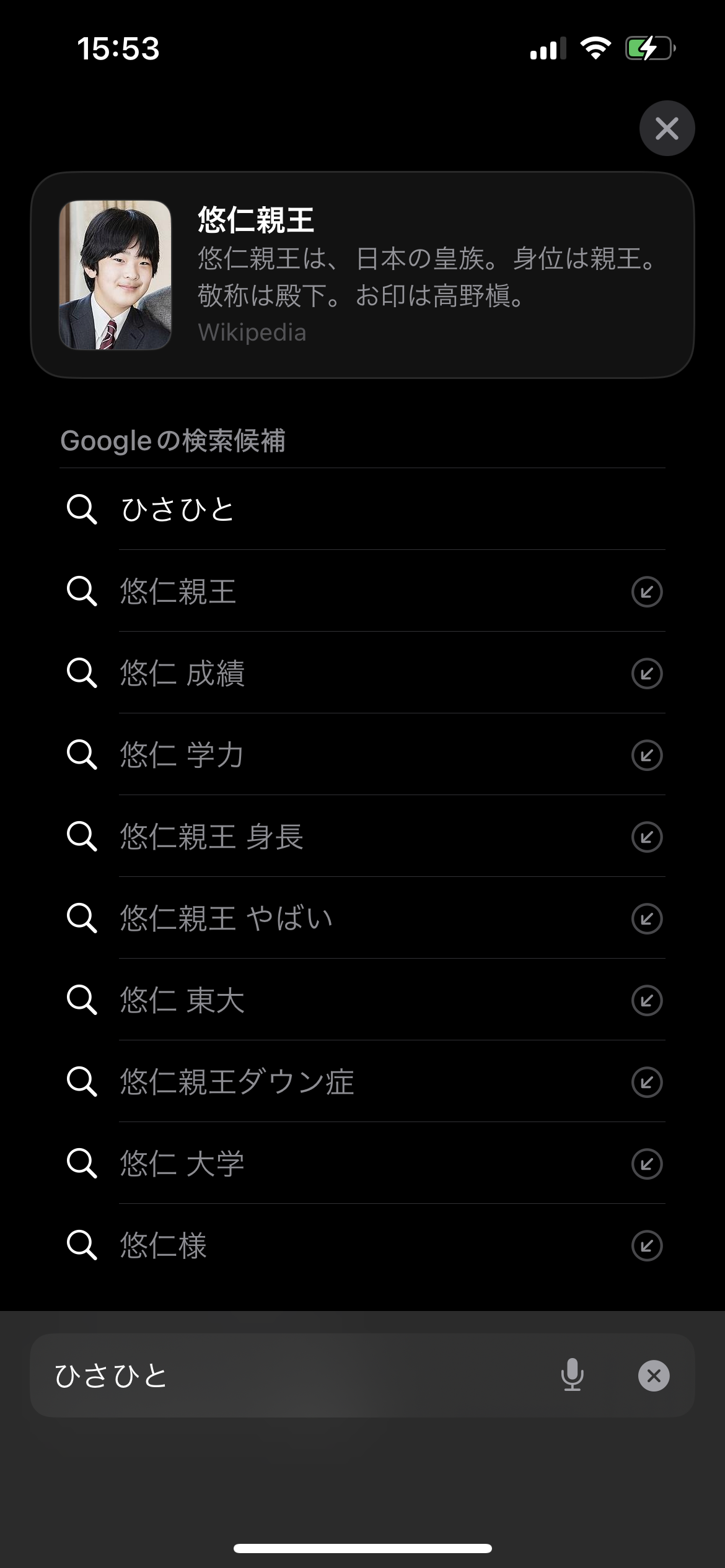Search for the ひさひと suggestion
Image resolution: width=725 pixels, height=1568 pixels.
click(362, 509)
